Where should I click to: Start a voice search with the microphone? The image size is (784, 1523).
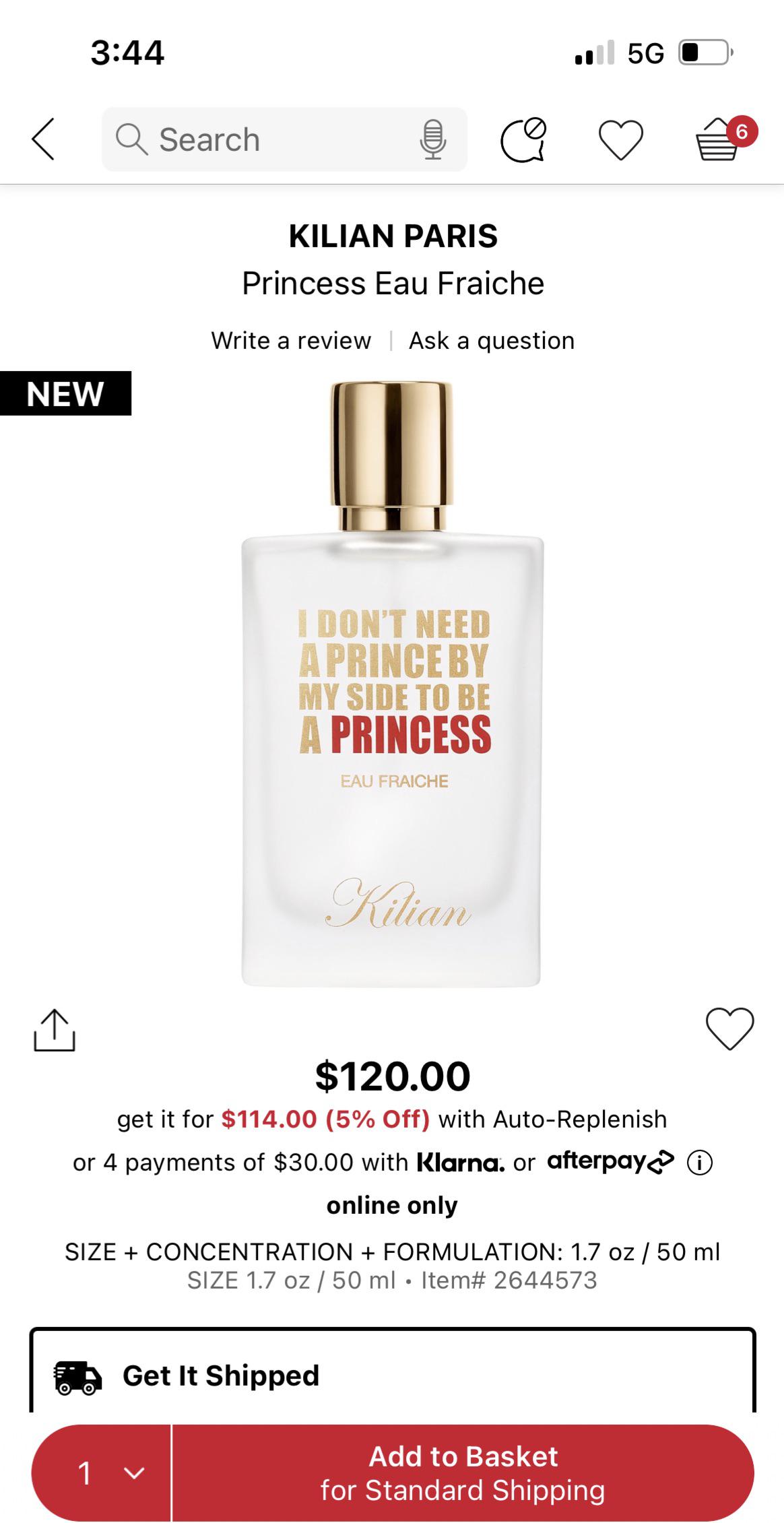pyautogui.click(x=434, y=139)
